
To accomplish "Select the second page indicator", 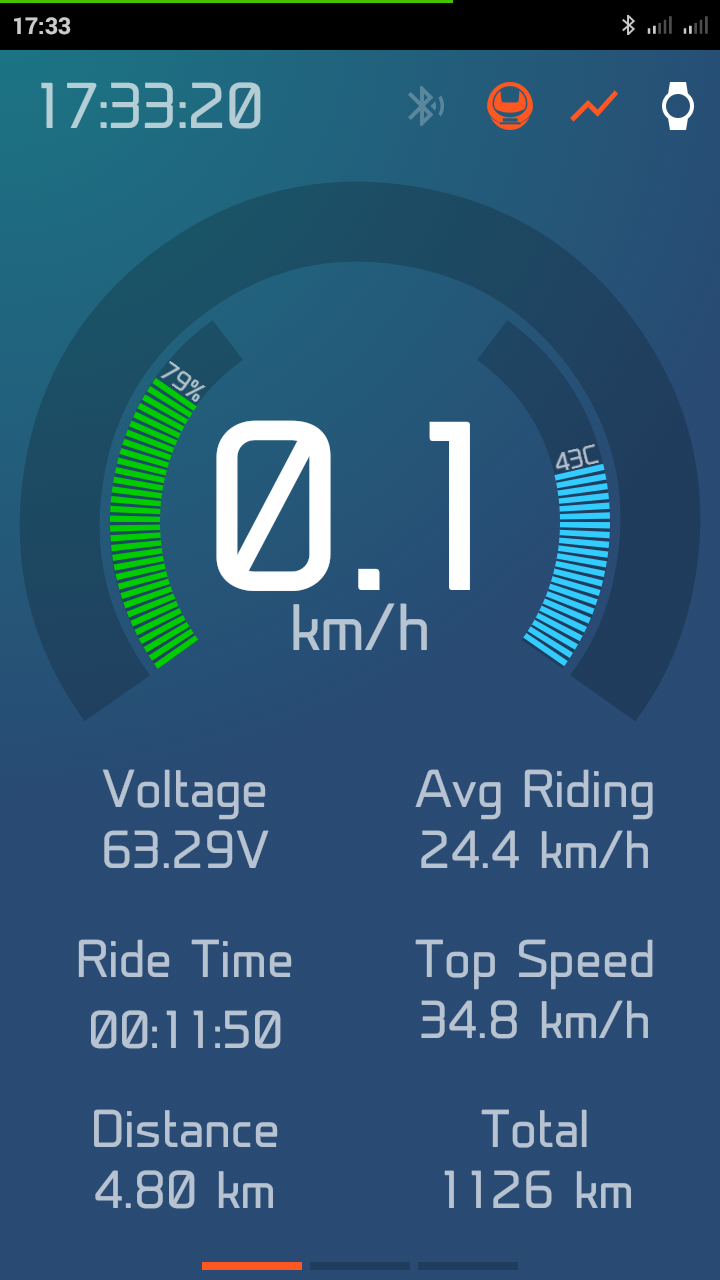I will click(x=360, y=1266).
